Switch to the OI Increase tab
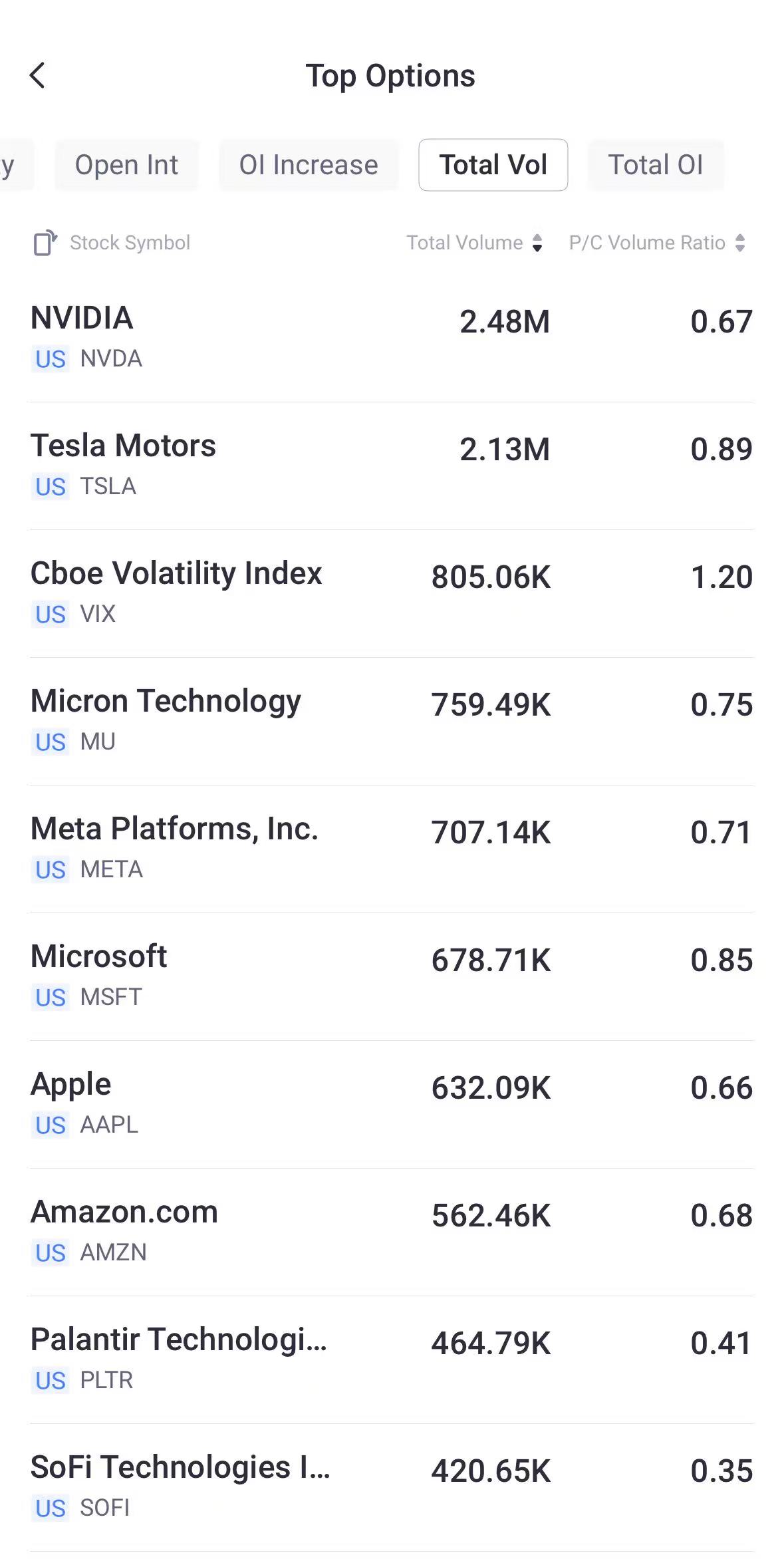Image resolution: width=784 pixels, height=1559 pixels. (x=307, y=164)
